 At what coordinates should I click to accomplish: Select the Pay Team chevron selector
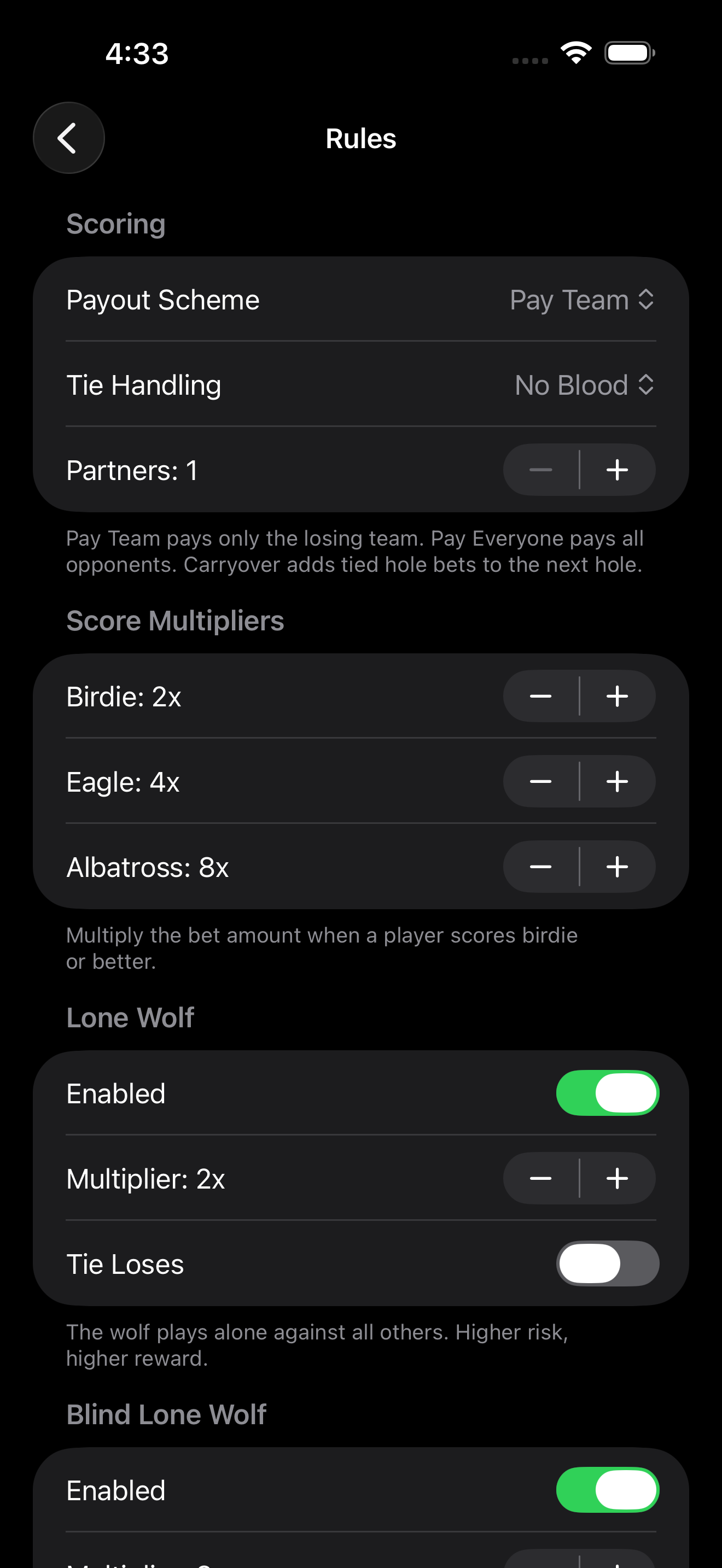tap(647, 300)
